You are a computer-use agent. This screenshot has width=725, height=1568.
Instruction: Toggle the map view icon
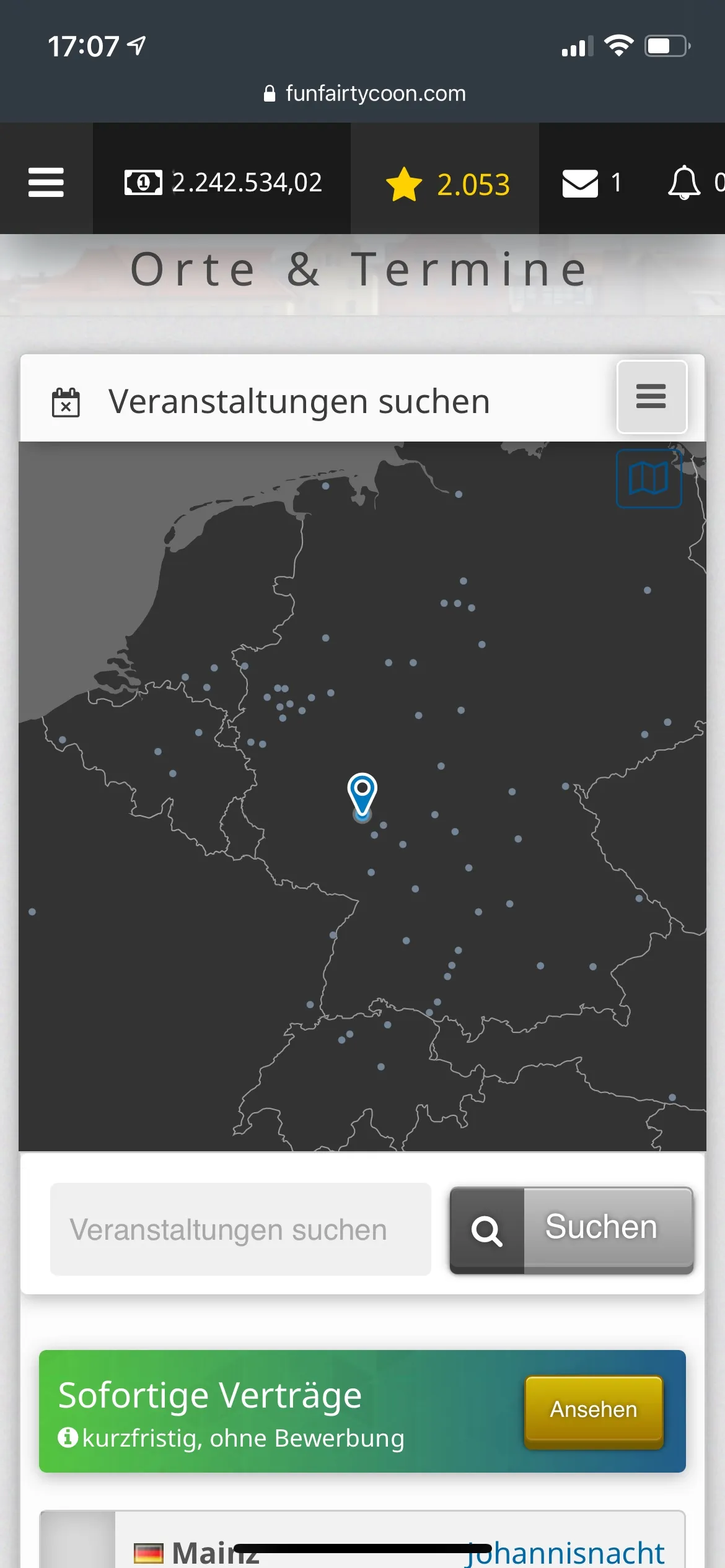[648, 479]
